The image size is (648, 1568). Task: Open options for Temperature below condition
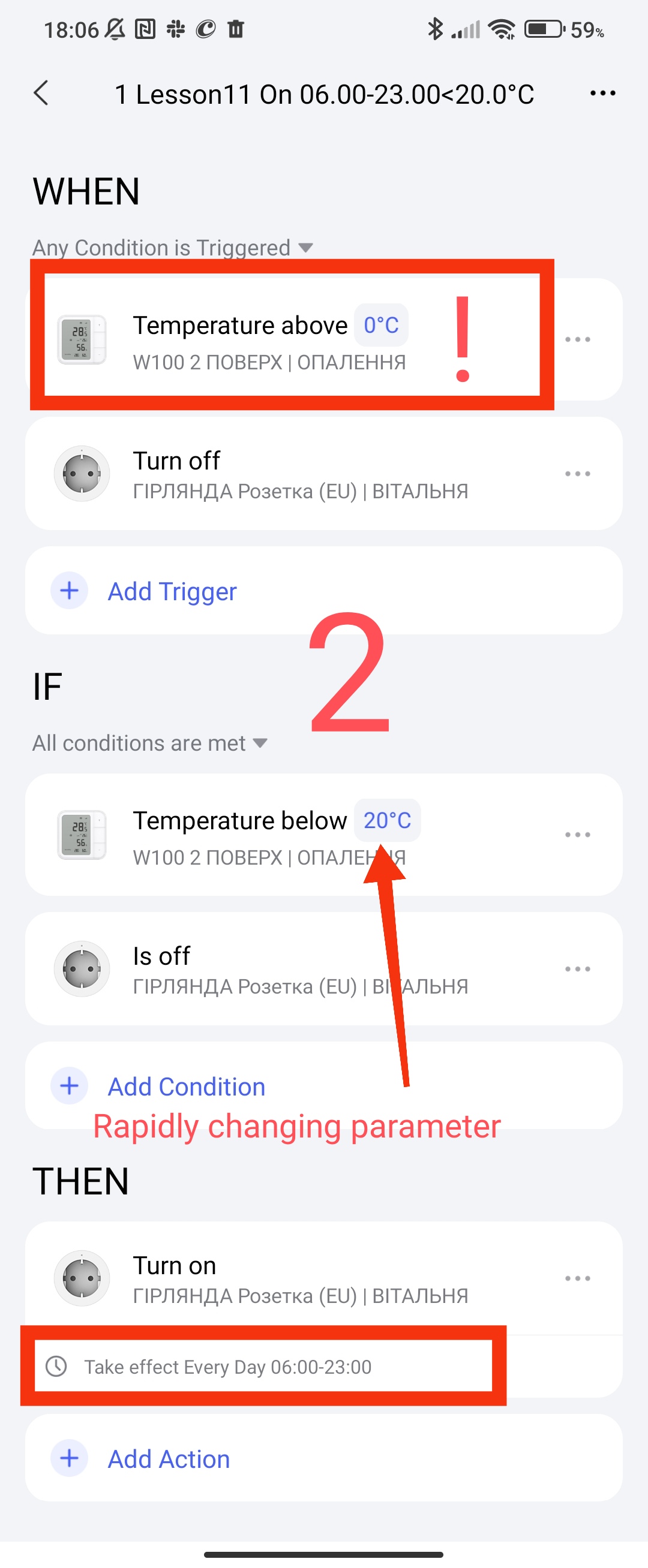[577, 835]
